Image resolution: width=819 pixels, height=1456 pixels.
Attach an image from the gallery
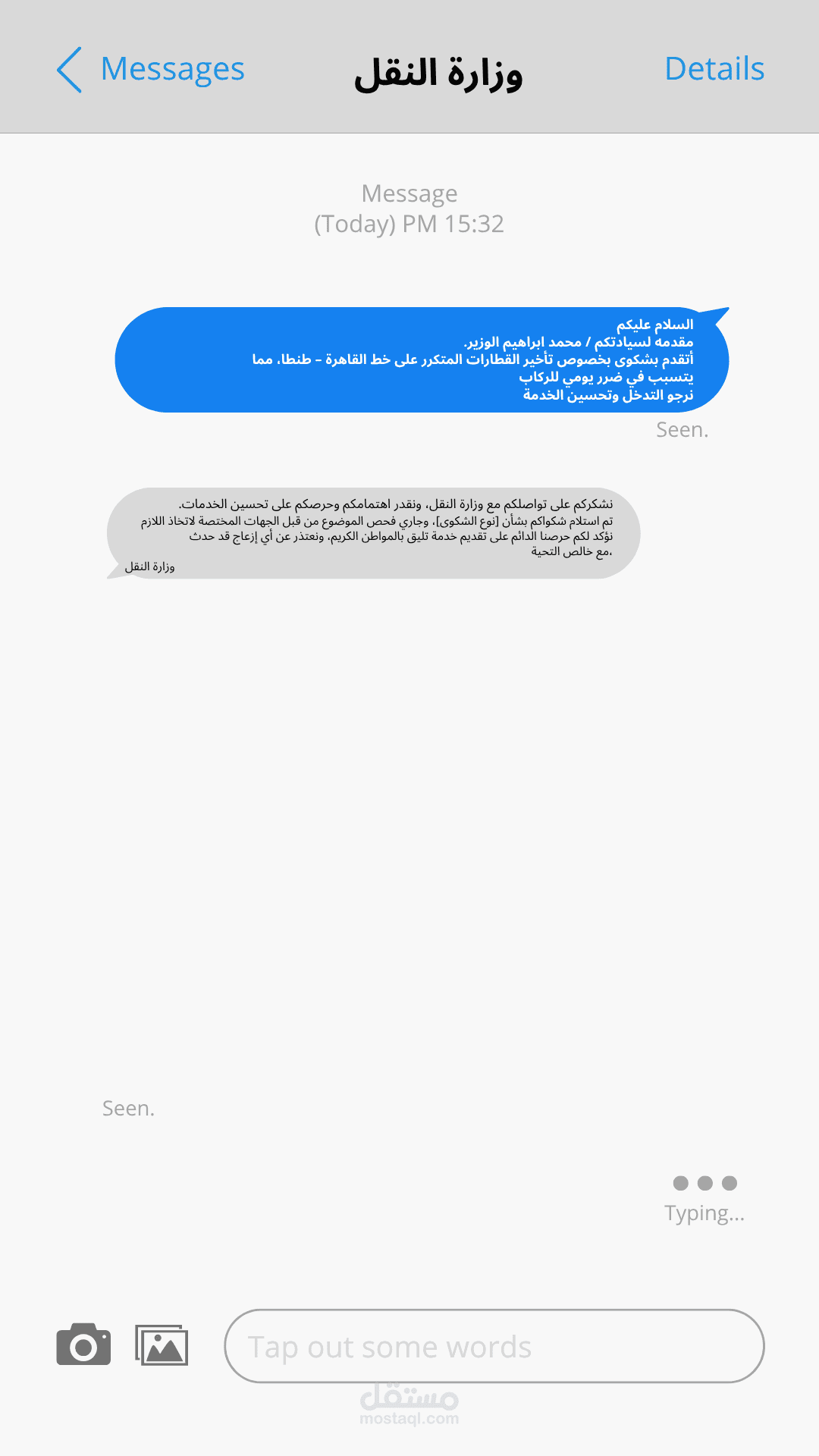click(x=162, y=1345)
